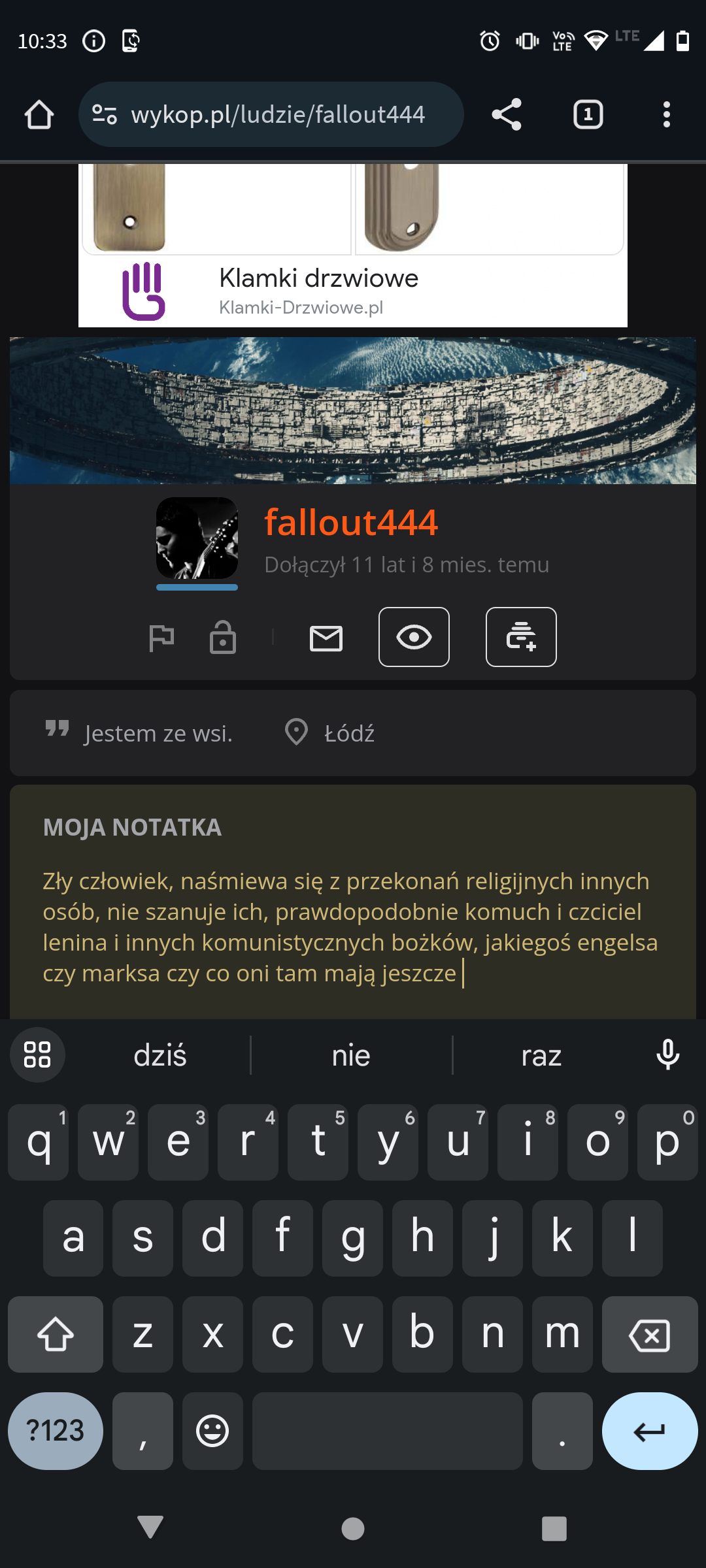The height and width of the screenshot is (1568, 706).
Task: Delete a character with backspace
Action: pos(649,1335)
